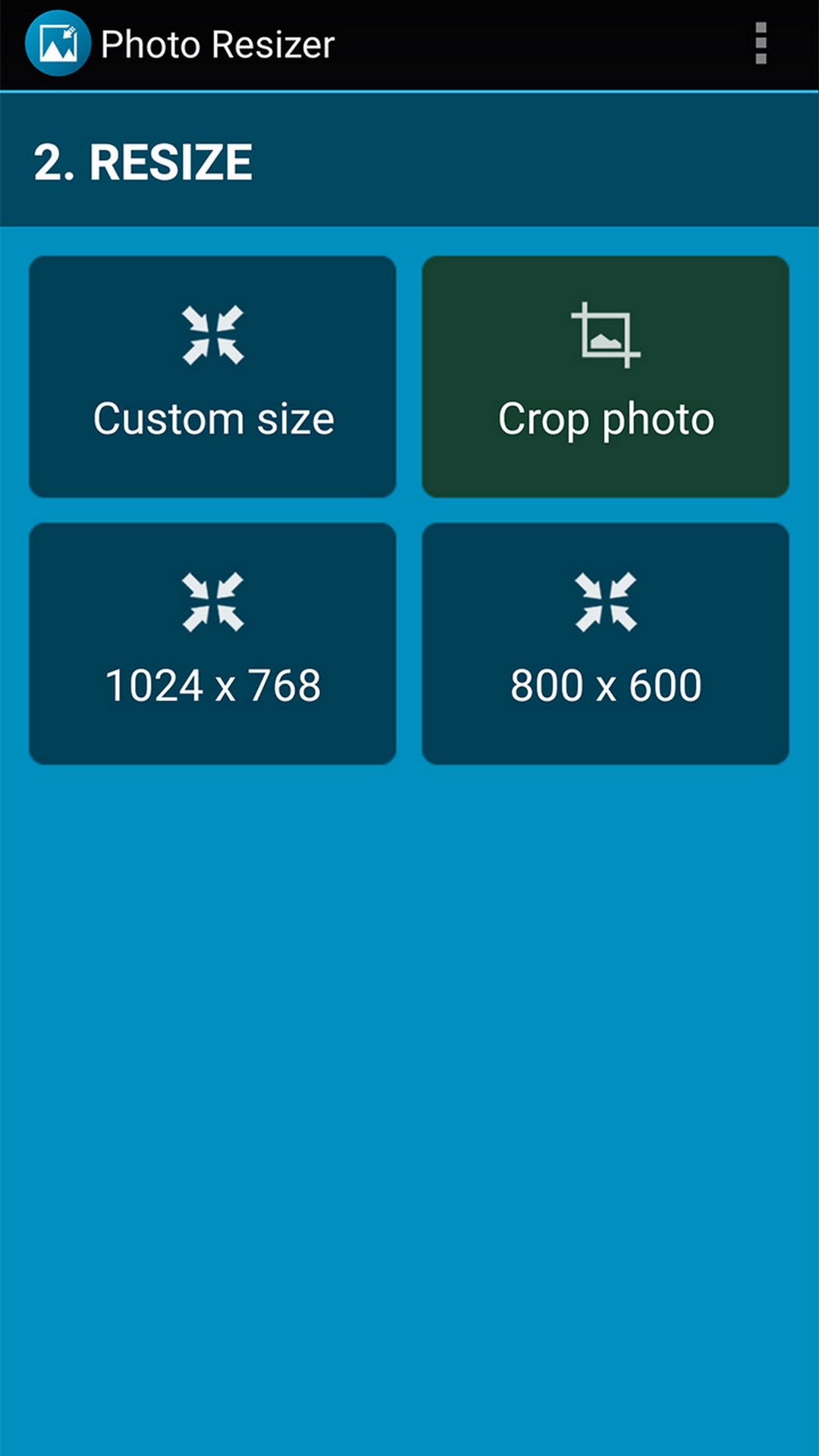Choose Custom size resize option
This screenshot has width=819, height=1456.
tap(212, 377)
